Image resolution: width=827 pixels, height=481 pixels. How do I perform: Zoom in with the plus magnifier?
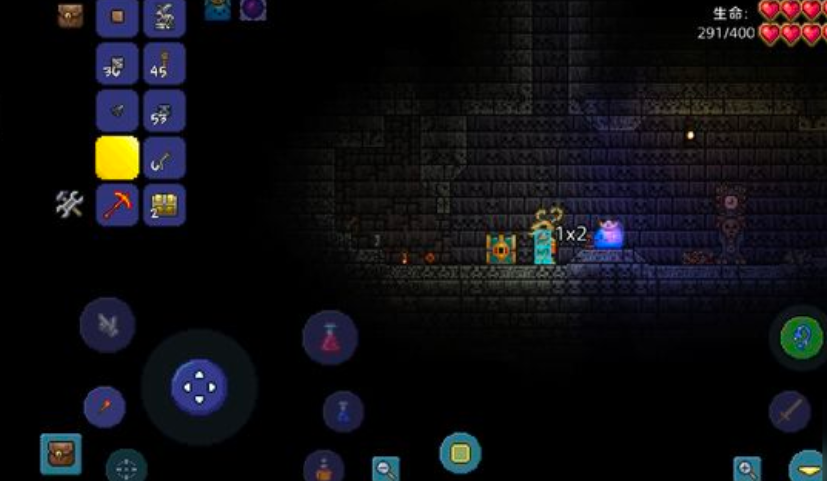[x=747, y=468]
